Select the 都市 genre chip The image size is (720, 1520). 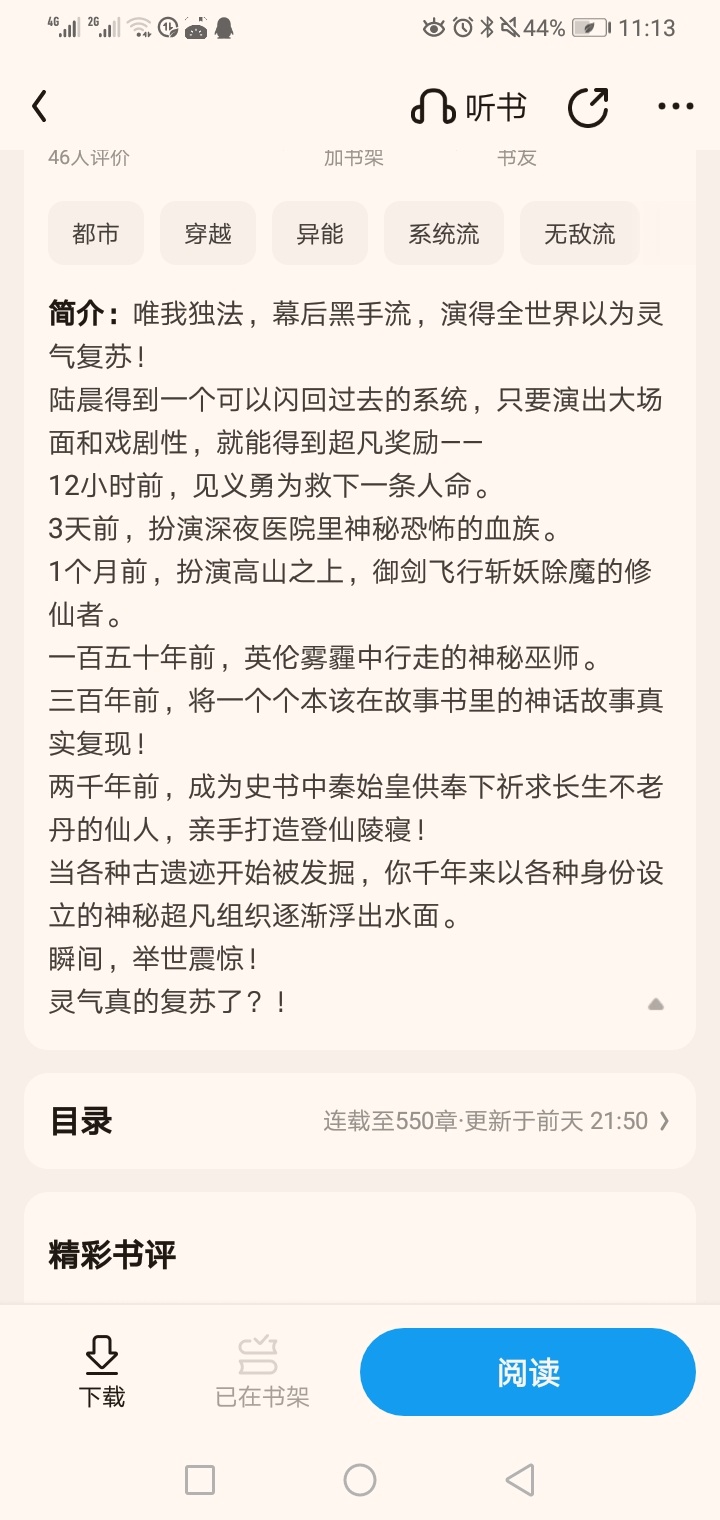coord(96,234)
